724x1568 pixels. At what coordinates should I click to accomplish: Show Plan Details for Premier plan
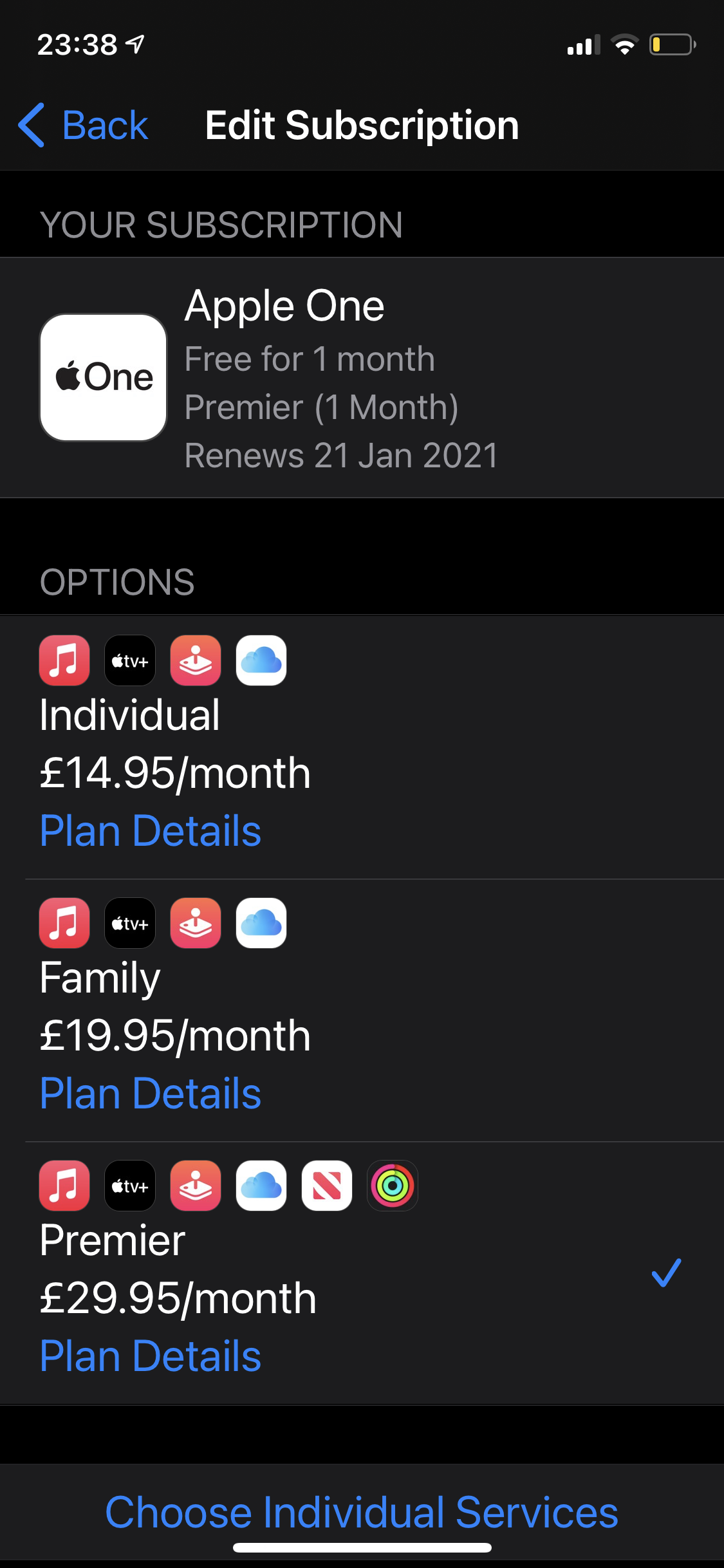pyautogui.click(x=151, y=1356)
